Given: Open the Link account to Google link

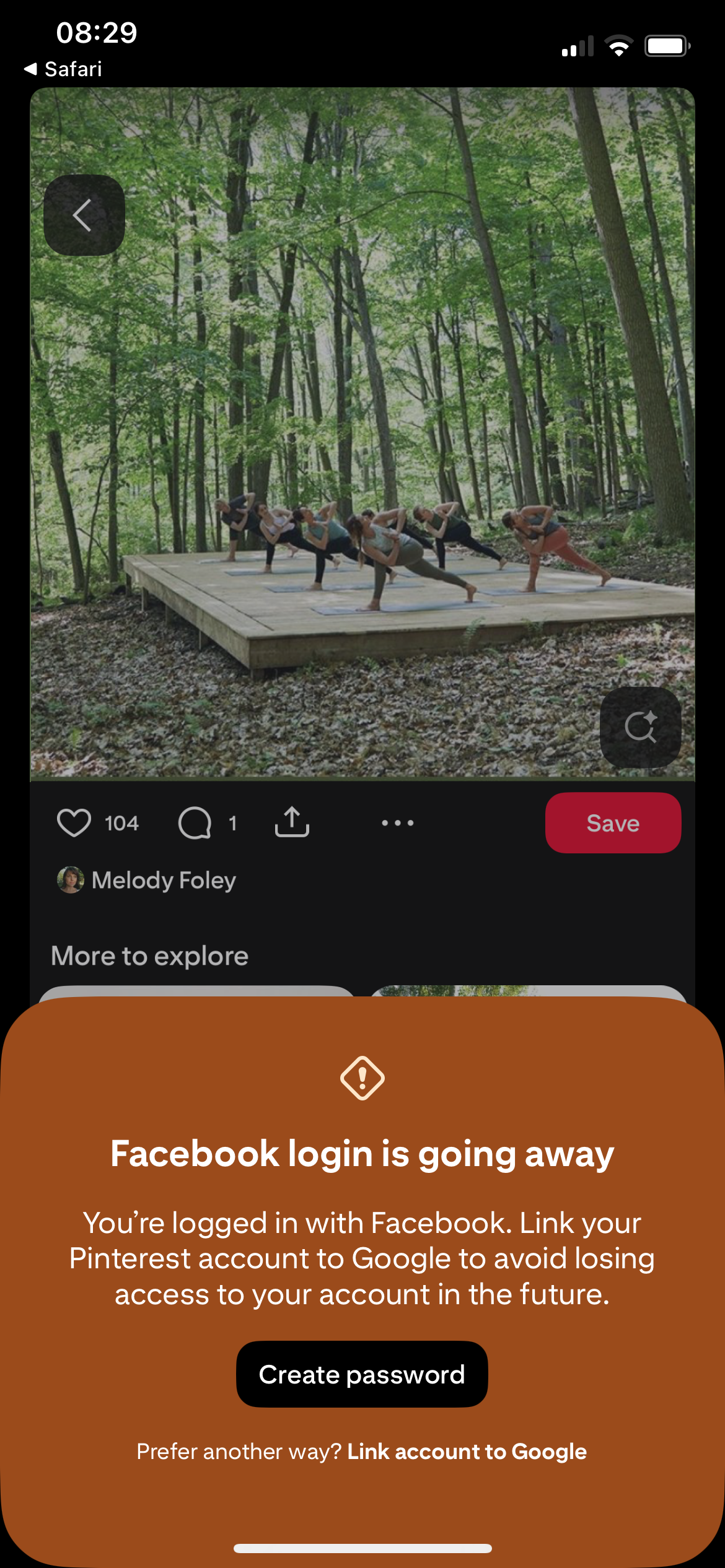Looking at the screenshot, I should (467, 1452).
